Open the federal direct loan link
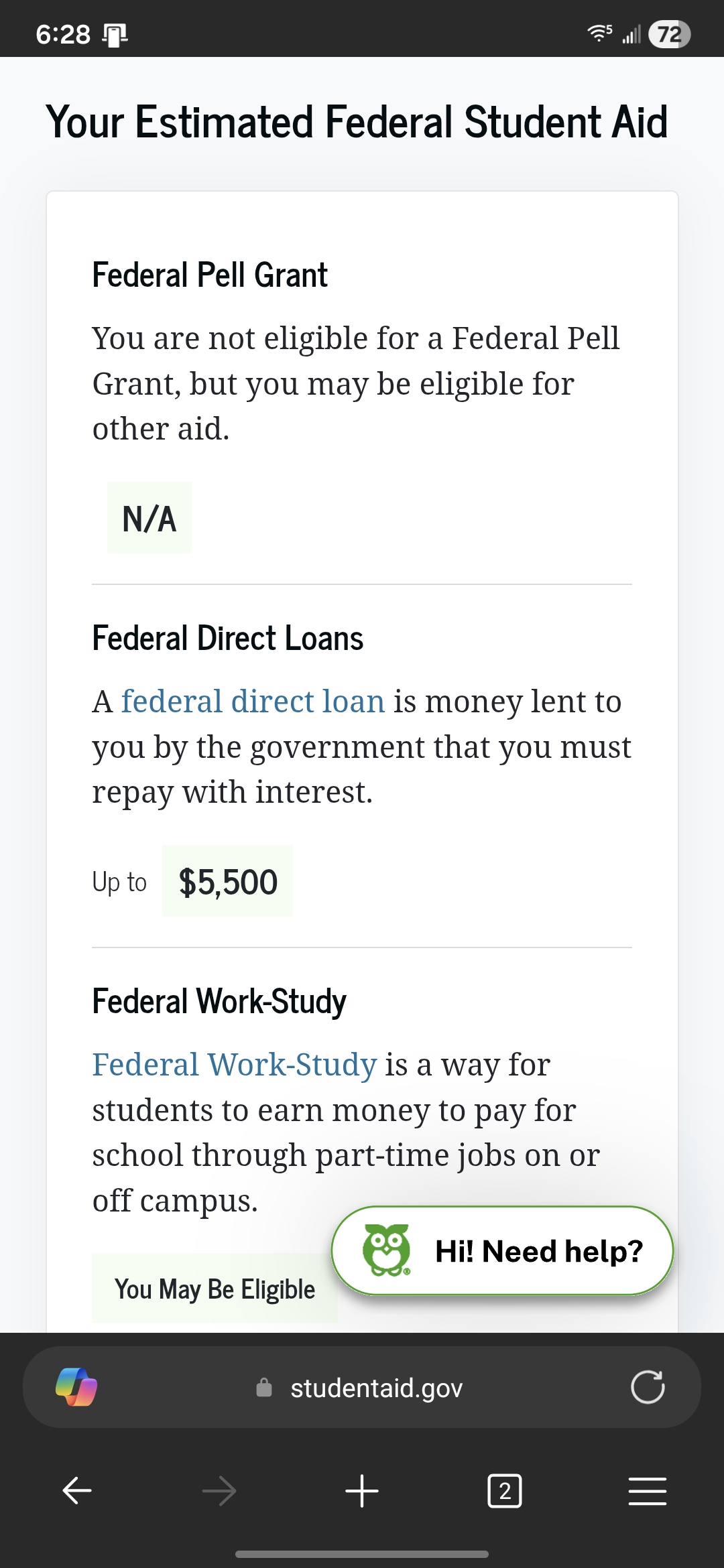Viewport: 724px width, 1568px height. [x=253, y=702]
